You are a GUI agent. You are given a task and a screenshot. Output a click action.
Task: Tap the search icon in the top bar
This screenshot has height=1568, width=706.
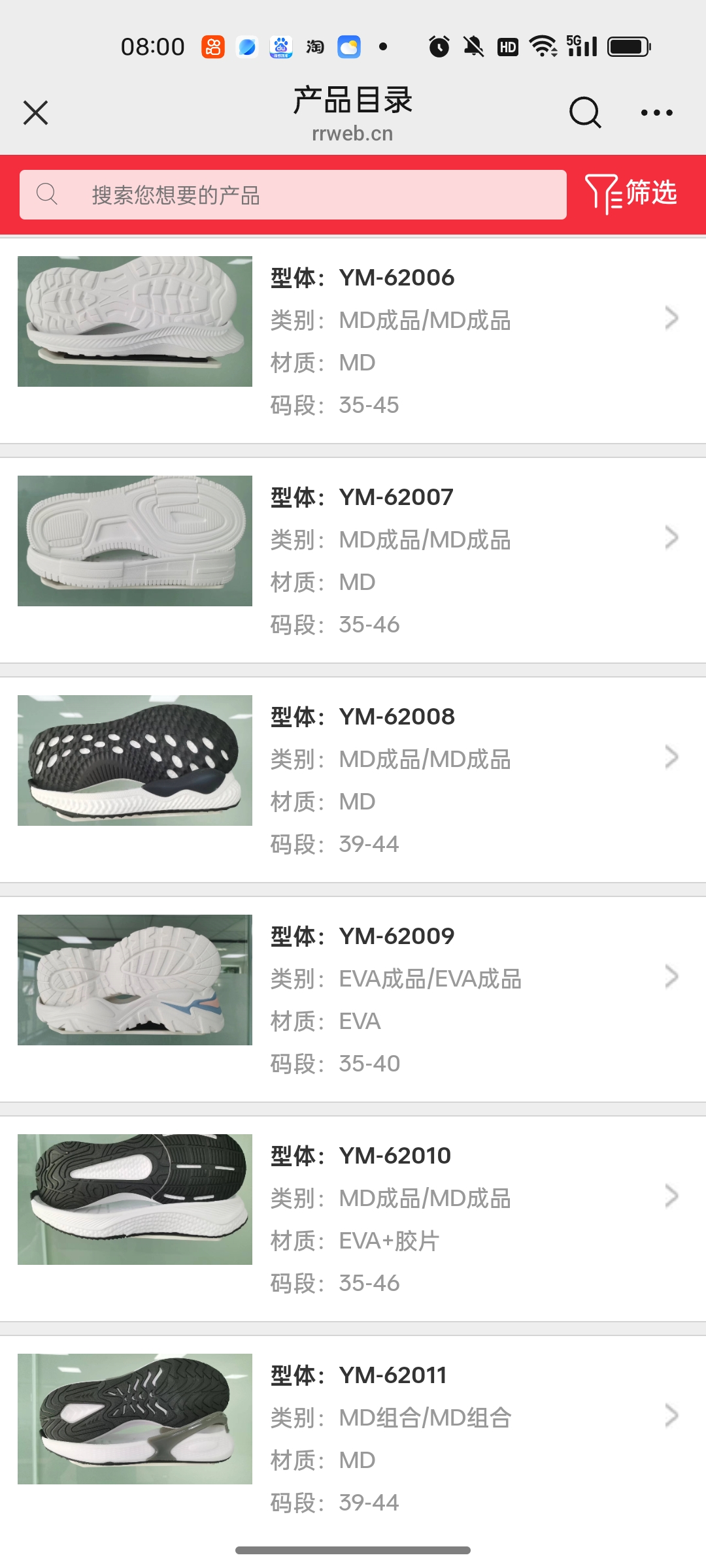[584, 112]
